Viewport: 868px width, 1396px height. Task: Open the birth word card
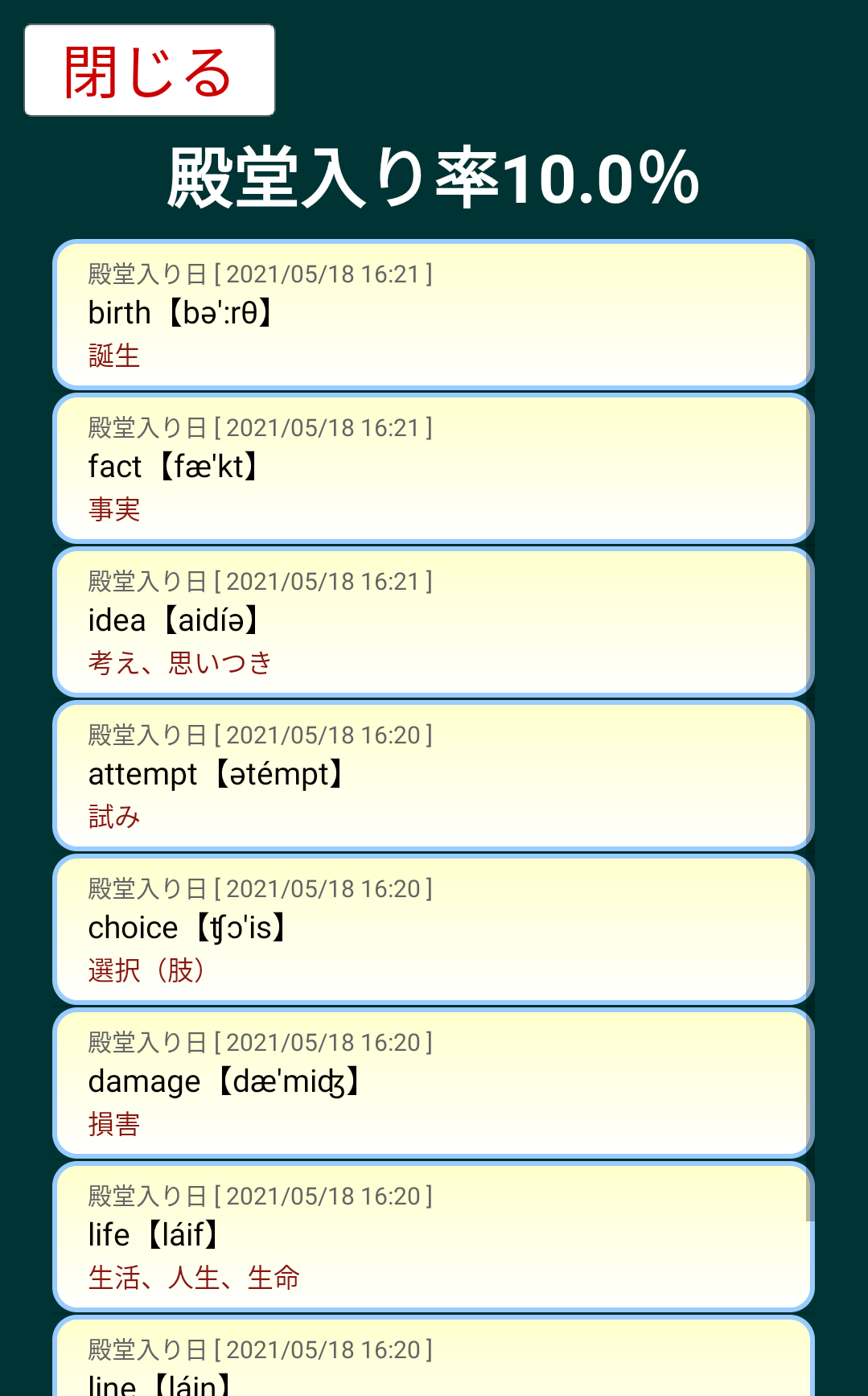433,315
